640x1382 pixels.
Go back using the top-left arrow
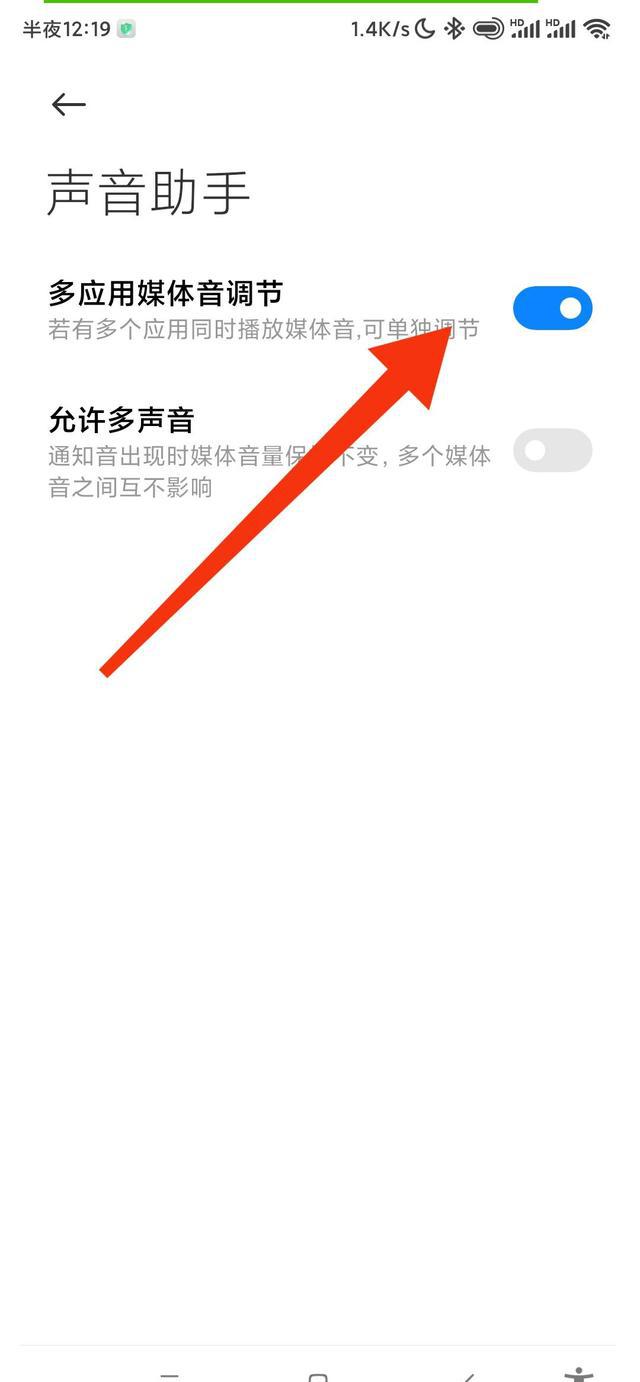point(69,105)
